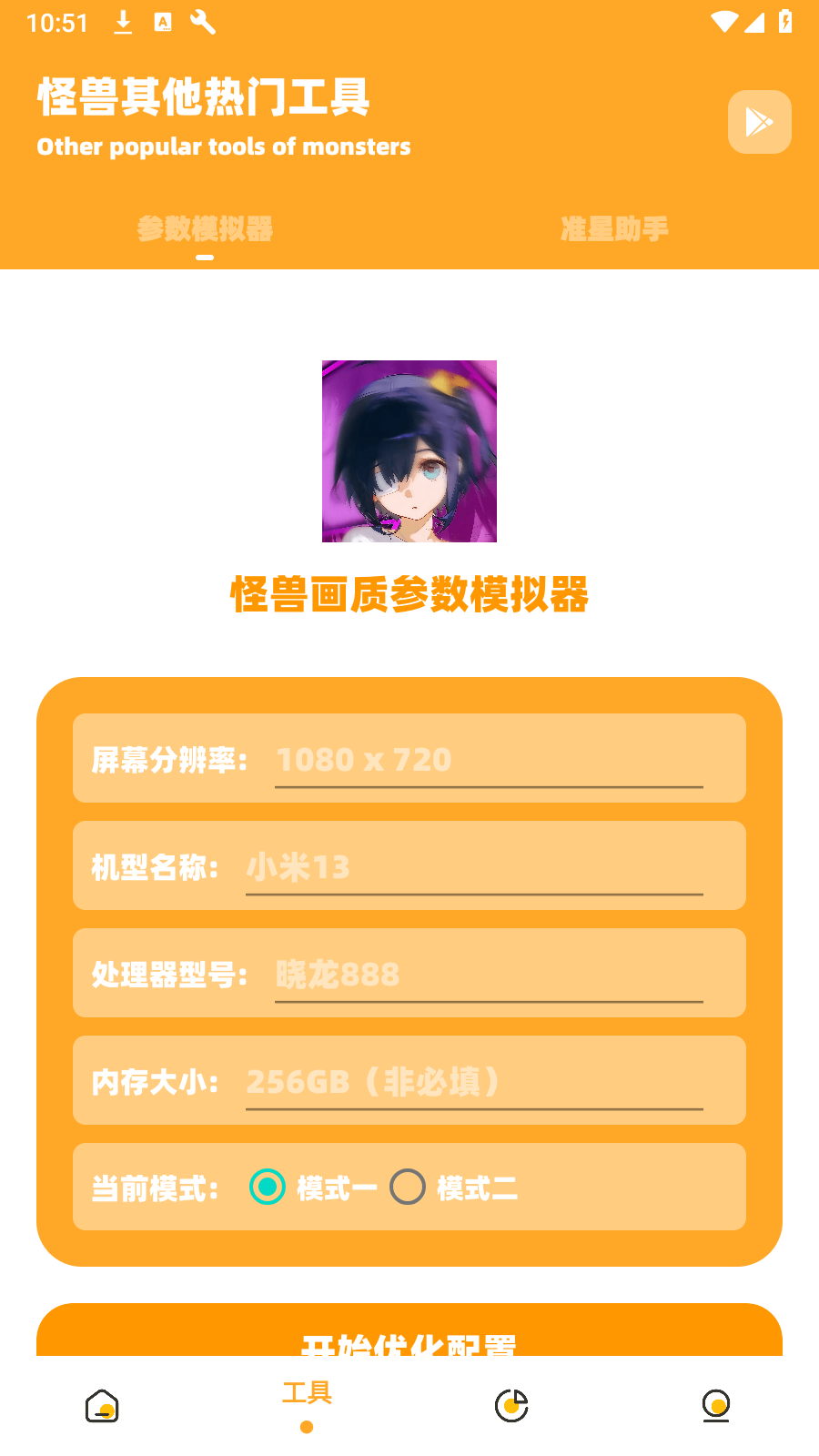The height and width of the screenshot is (1456, 819).
Task: Tap the 内存大小 input field
Action: pos(474,1082)
